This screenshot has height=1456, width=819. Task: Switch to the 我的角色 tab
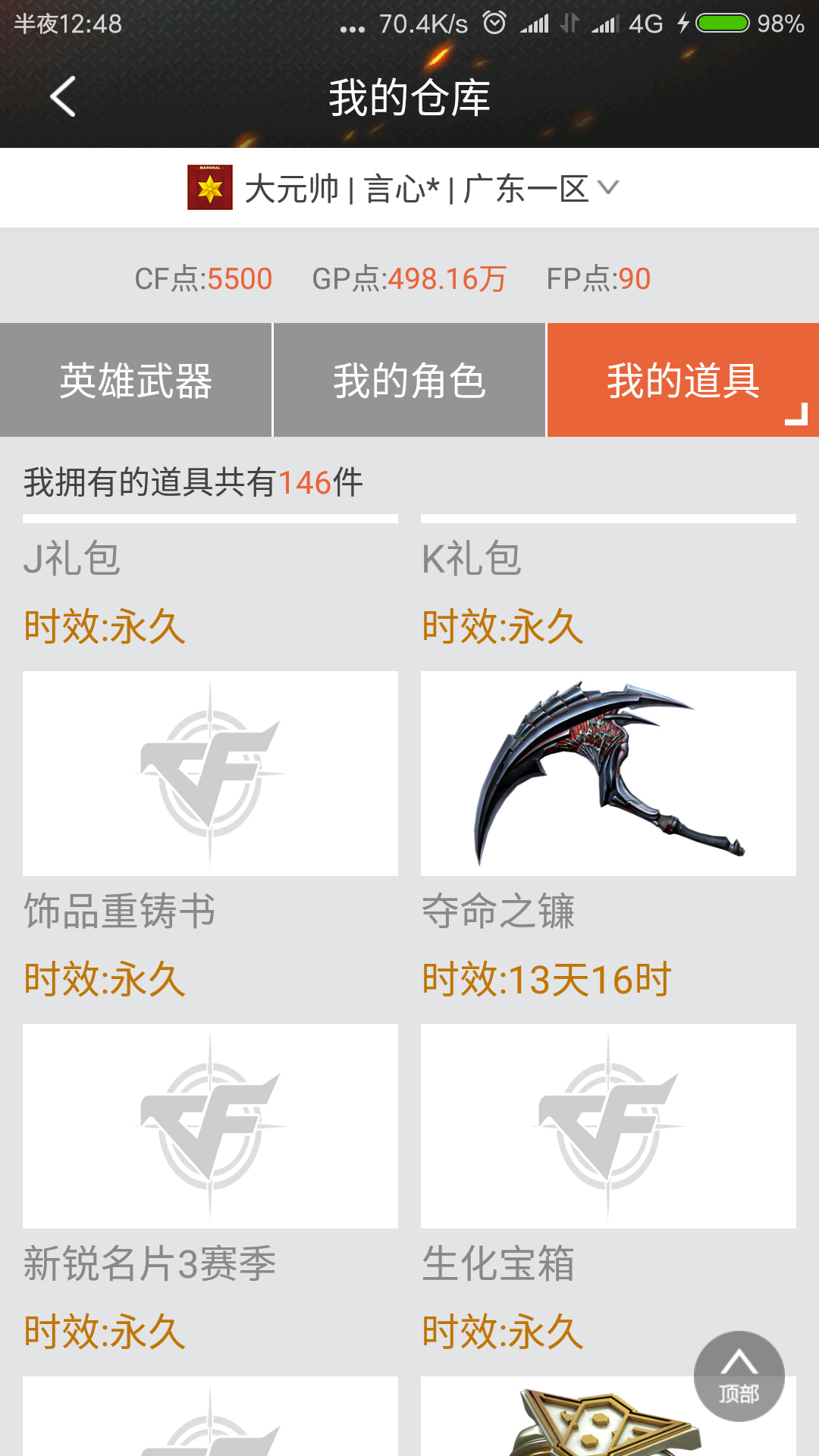[x=409, y=380]
